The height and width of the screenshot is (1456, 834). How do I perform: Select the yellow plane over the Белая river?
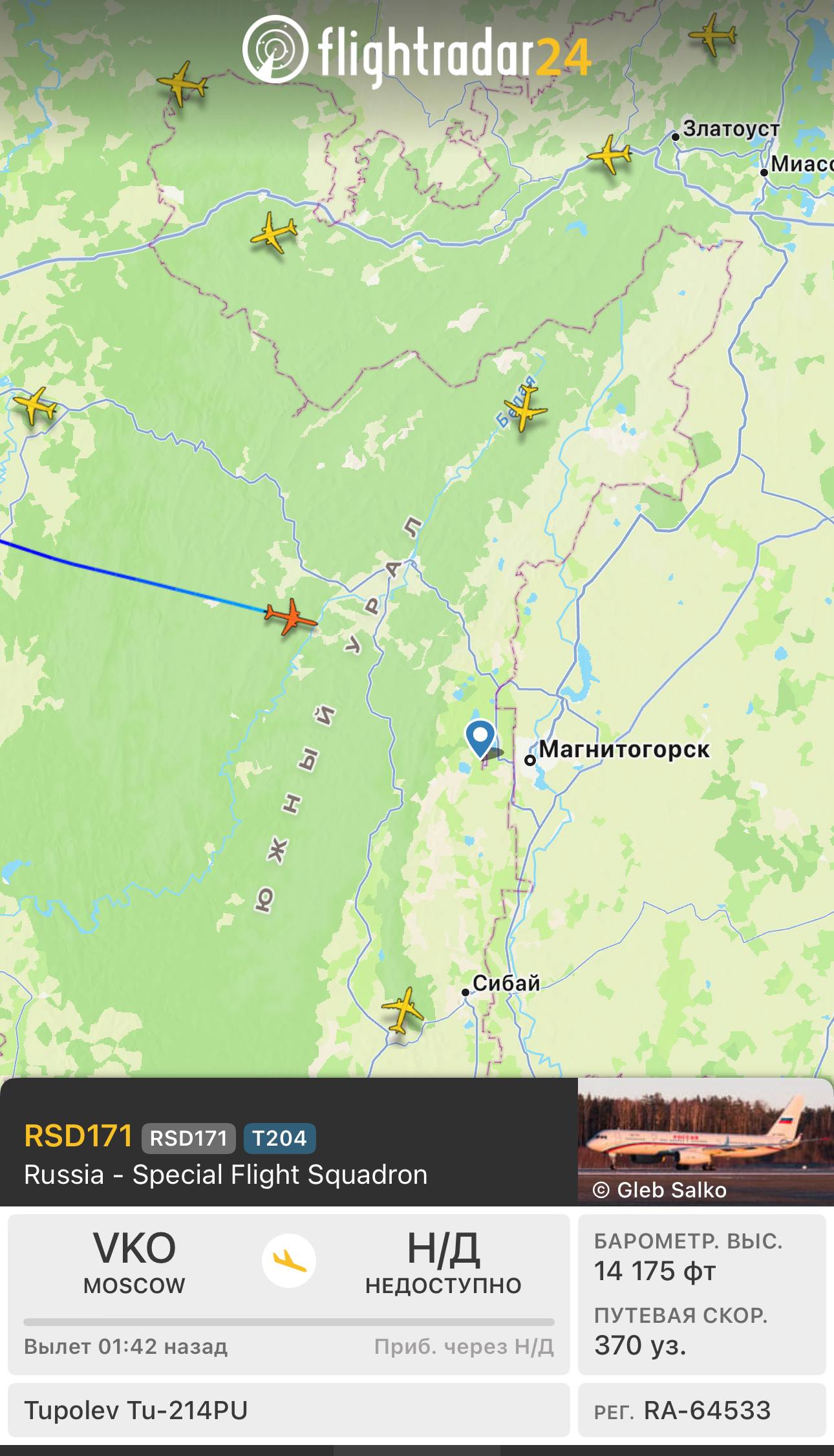click(526, 408)
